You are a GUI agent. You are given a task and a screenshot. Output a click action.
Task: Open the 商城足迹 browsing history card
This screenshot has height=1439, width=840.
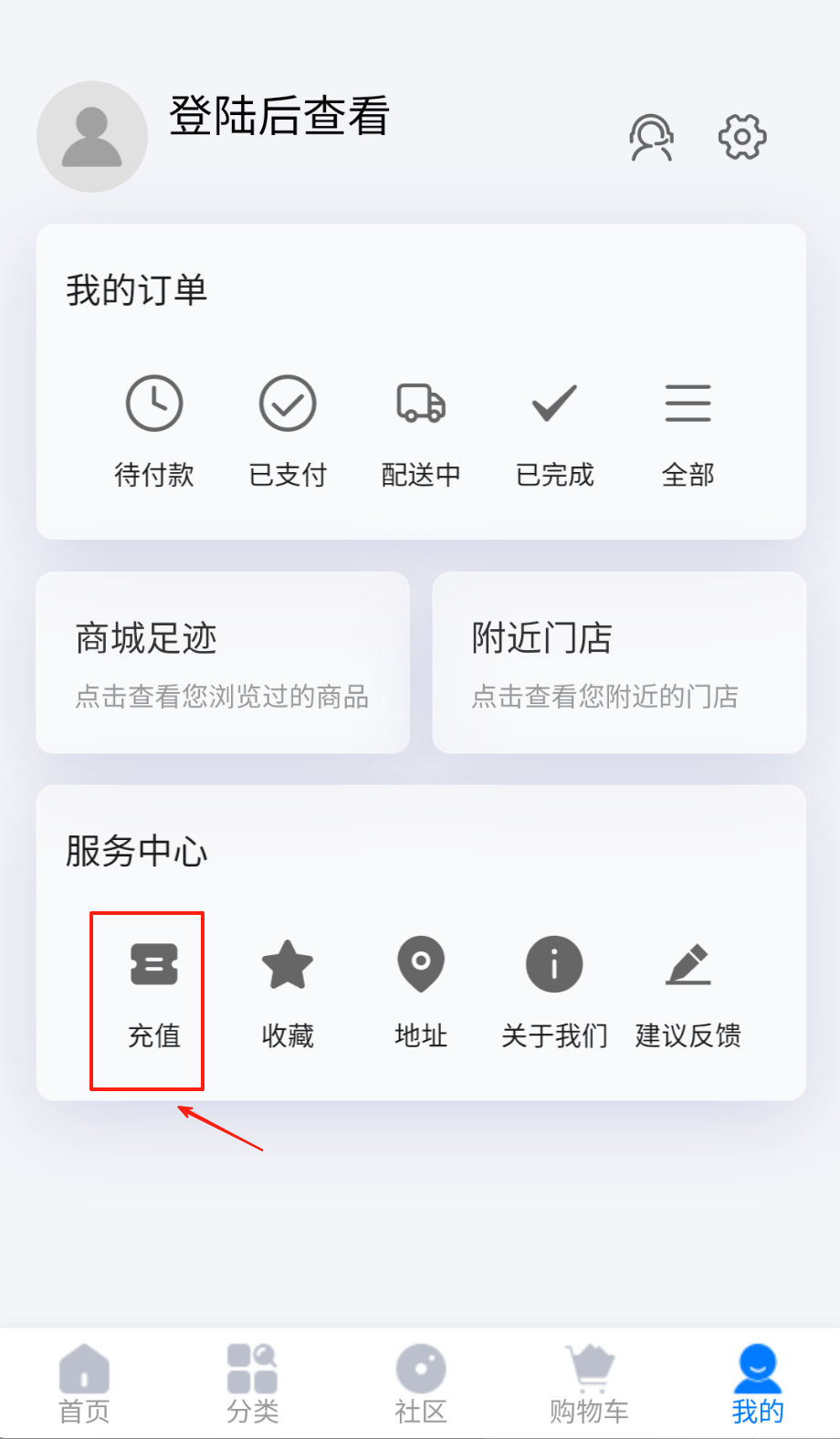click(x=223, y=663)
